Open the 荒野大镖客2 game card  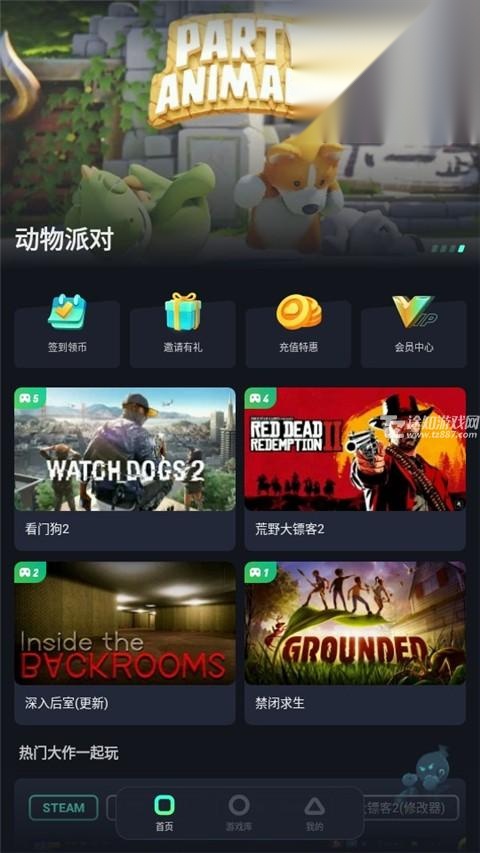coord(355,468)
